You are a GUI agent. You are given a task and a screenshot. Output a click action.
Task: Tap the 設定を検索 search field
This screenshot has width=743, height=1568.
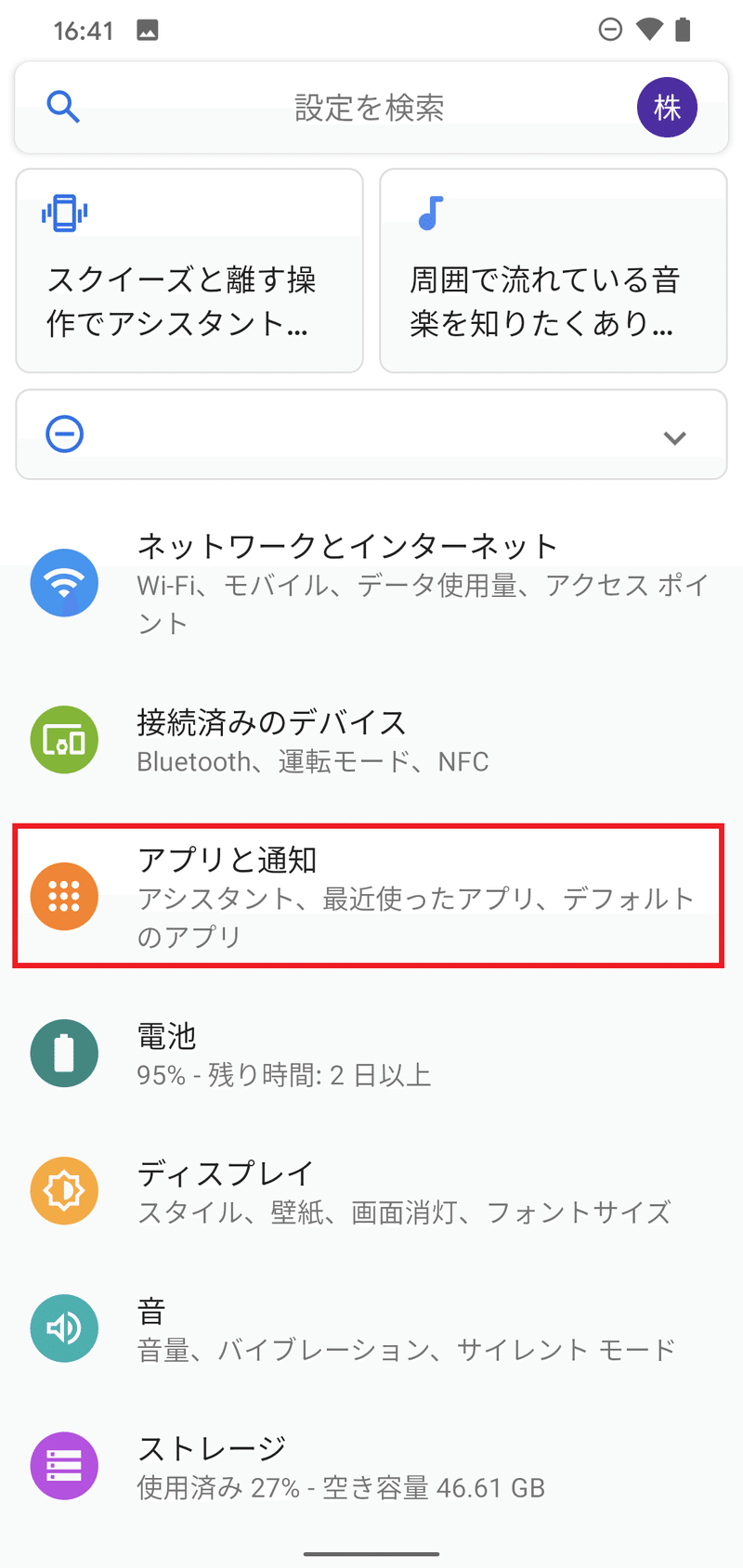point(369,108)
